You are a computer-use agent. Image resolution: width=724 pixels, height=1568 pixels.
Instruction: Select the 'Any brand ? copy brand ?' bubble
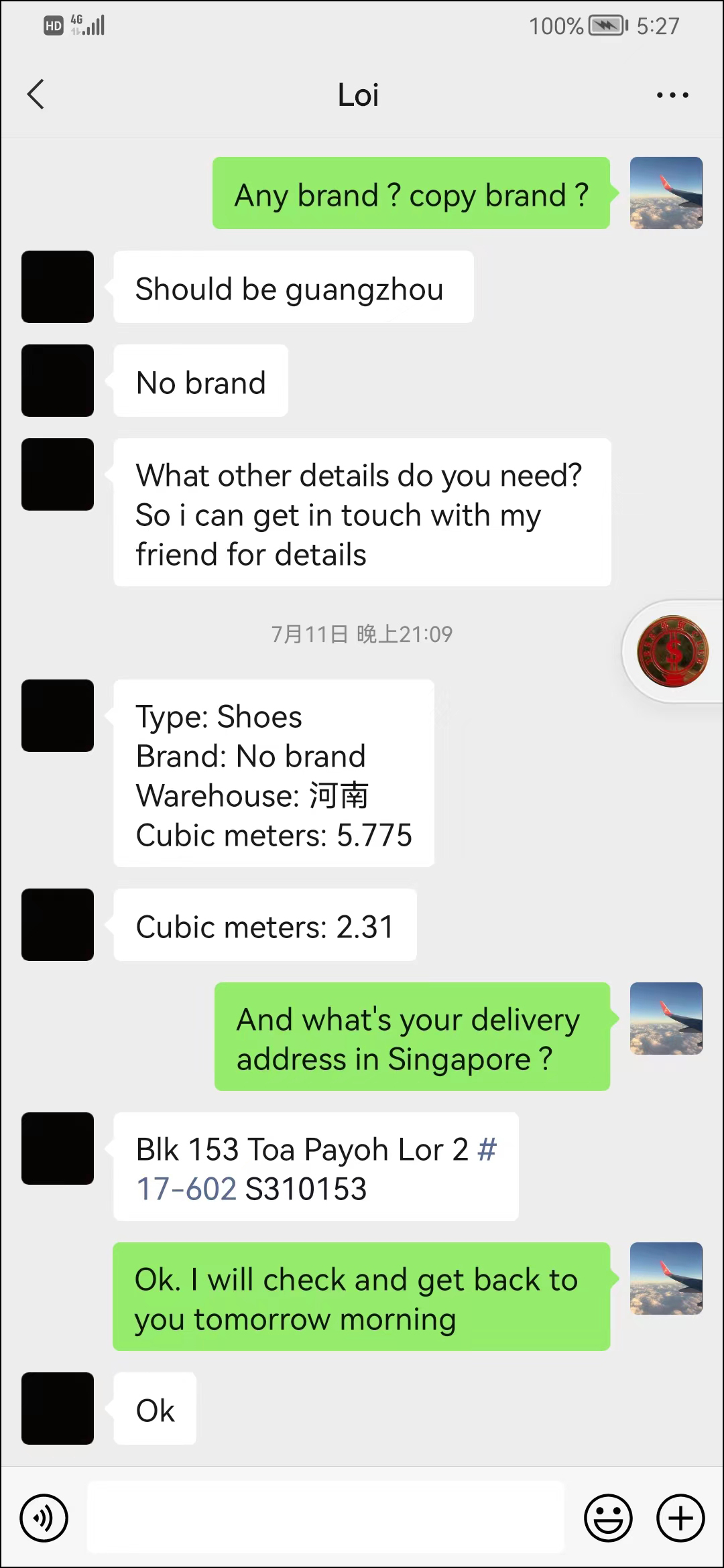411,195
